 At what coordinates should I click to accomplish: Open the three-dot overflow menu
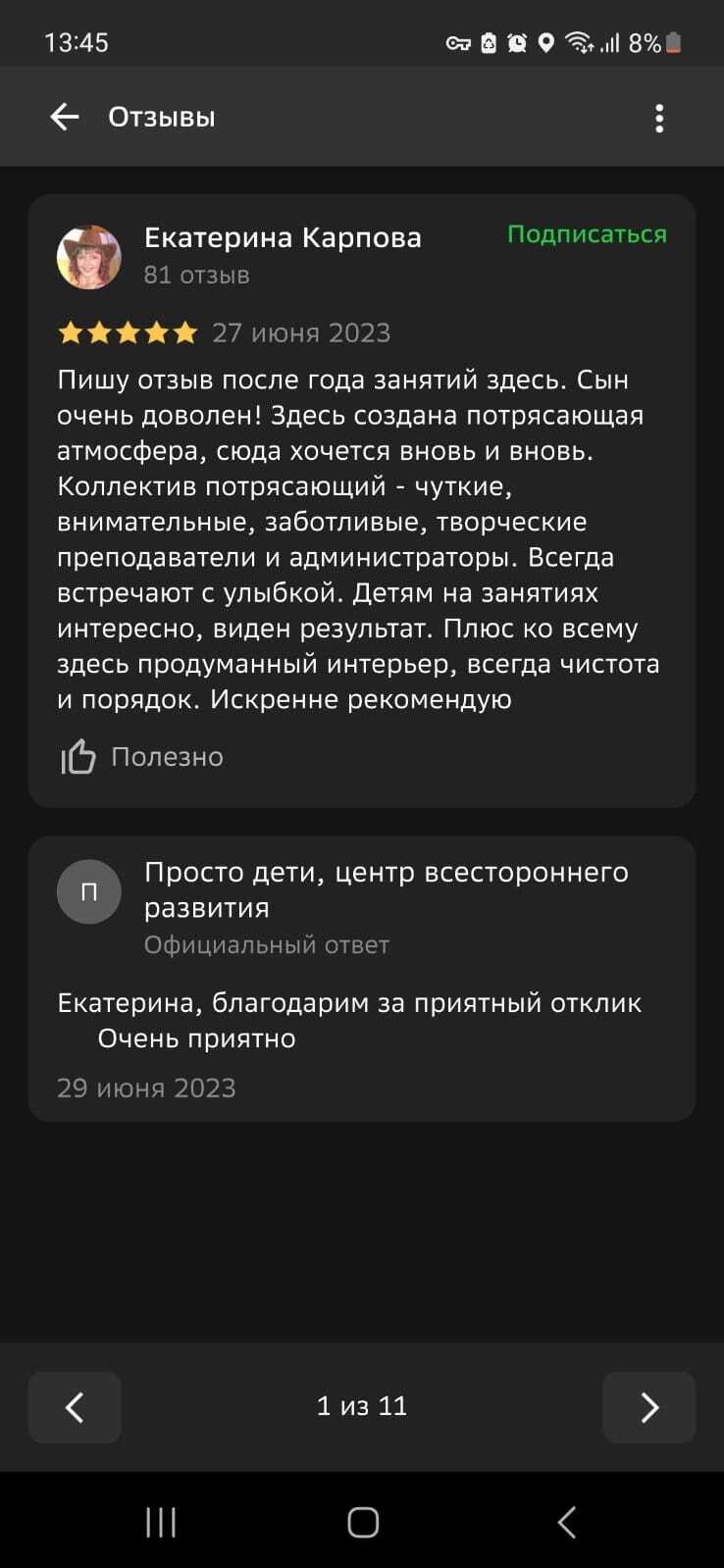659,119
